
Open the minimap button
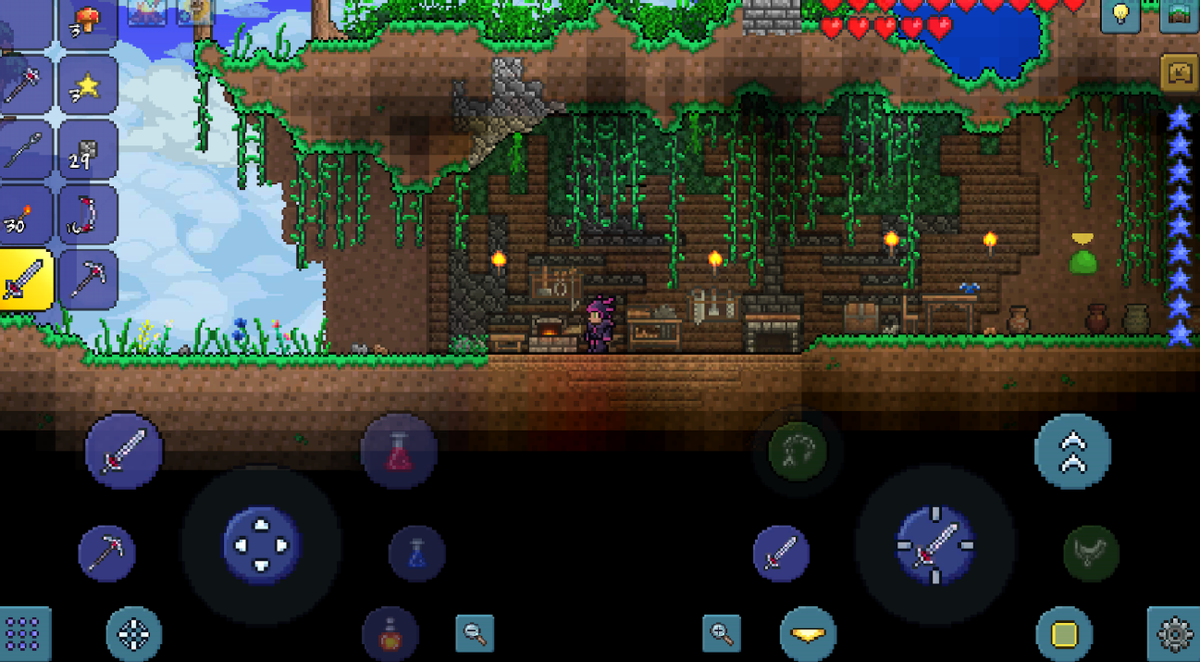pos(1180,15)
